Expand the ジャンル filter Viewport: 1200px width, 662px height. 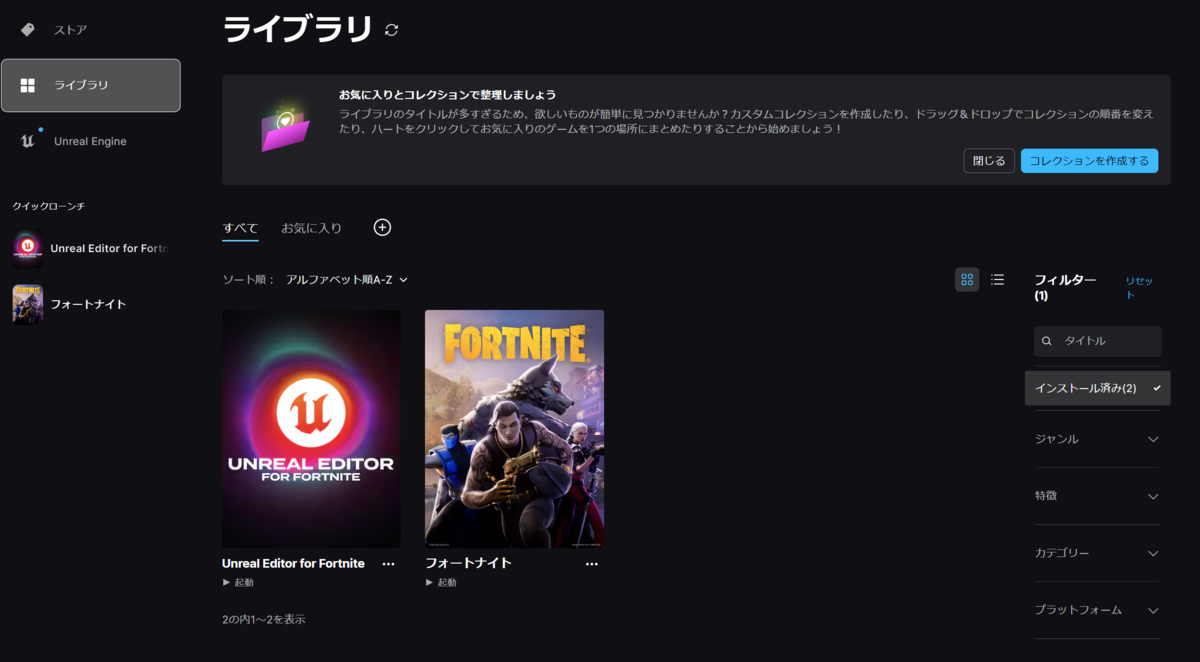tap(1097, 439)
